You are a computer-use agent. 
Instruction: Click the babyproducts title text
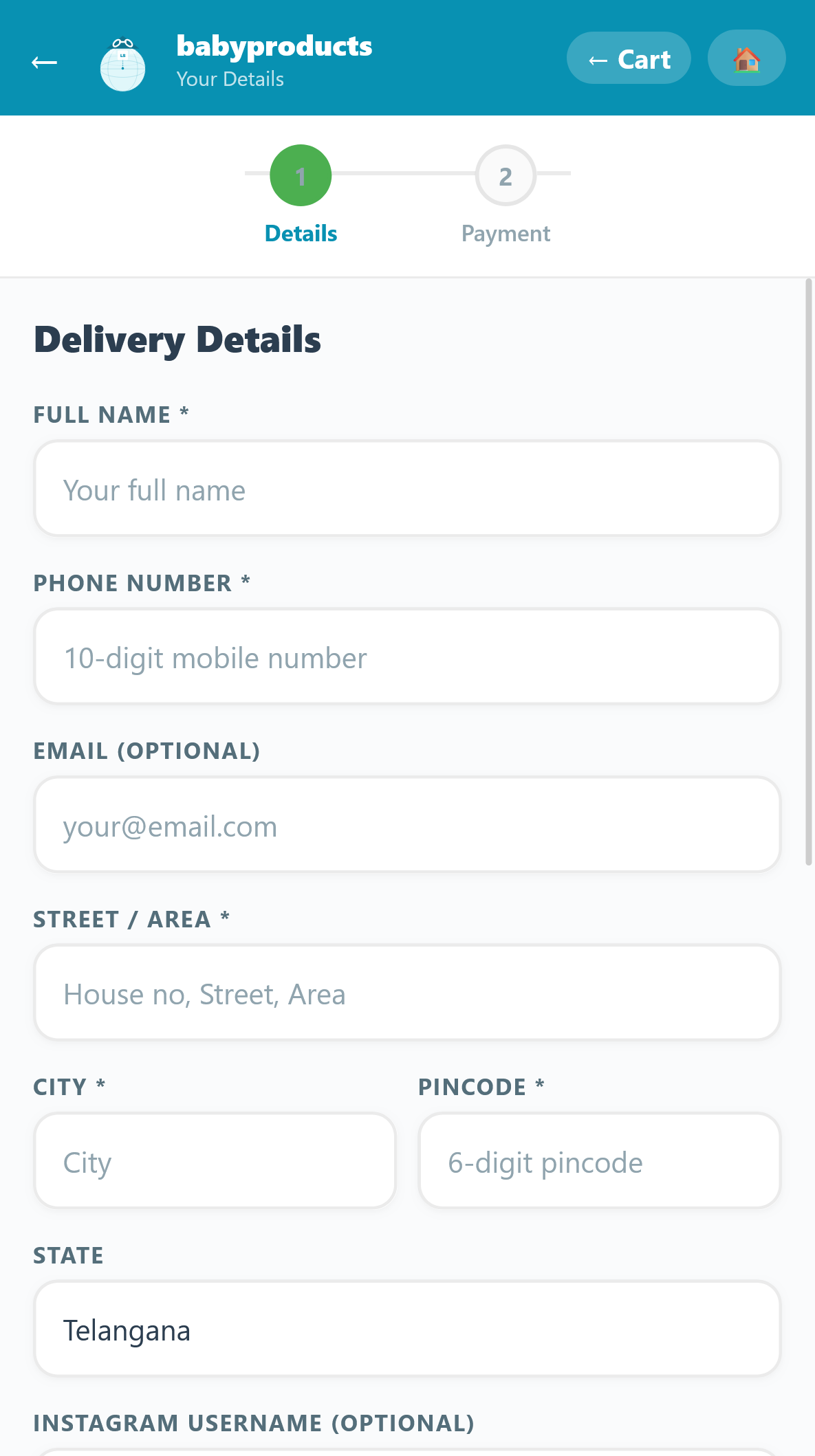[274, 46]
